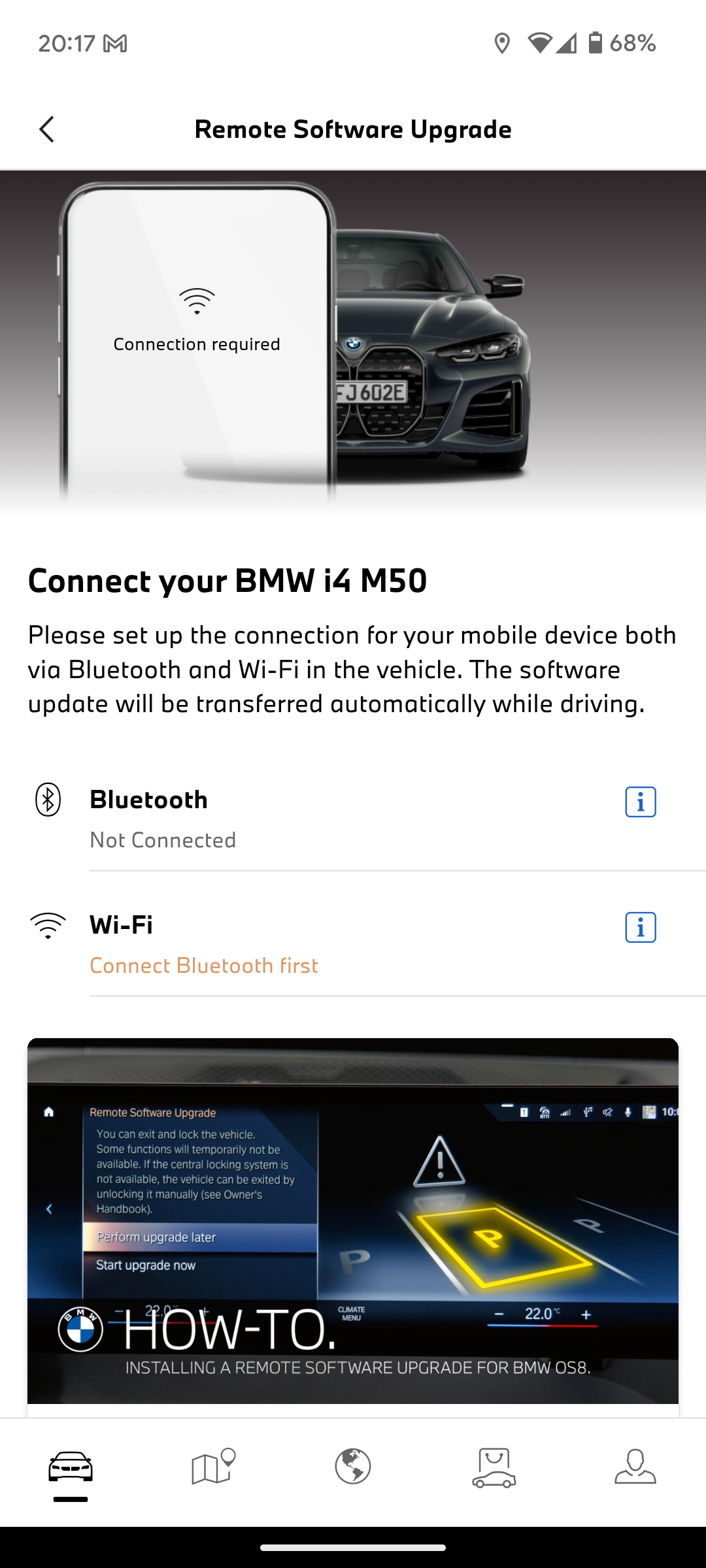Open the Wi-Fi info icon

point(640,927)
